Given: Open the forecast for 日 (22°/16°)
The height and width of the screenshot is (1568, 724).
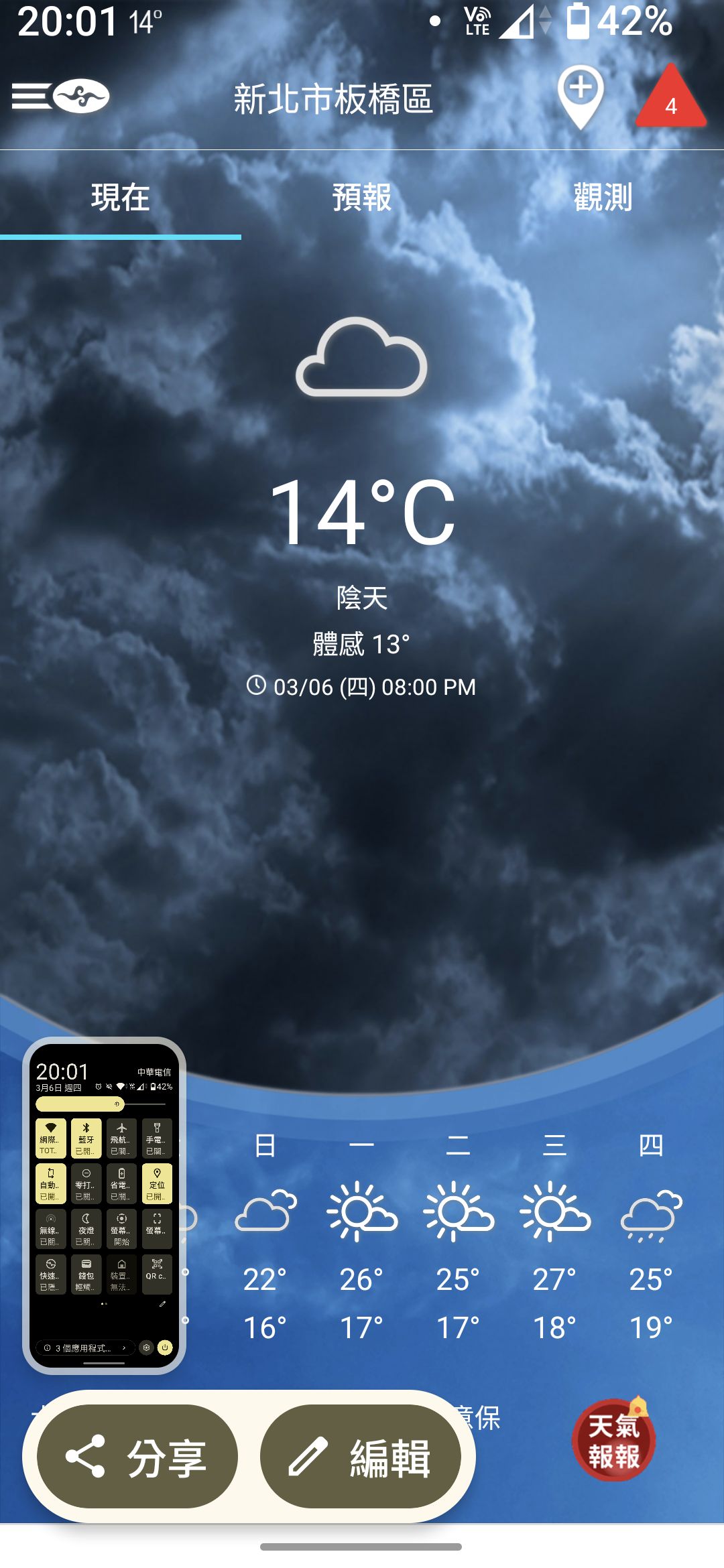Looking at the screenshot, I should [265, 1236].
